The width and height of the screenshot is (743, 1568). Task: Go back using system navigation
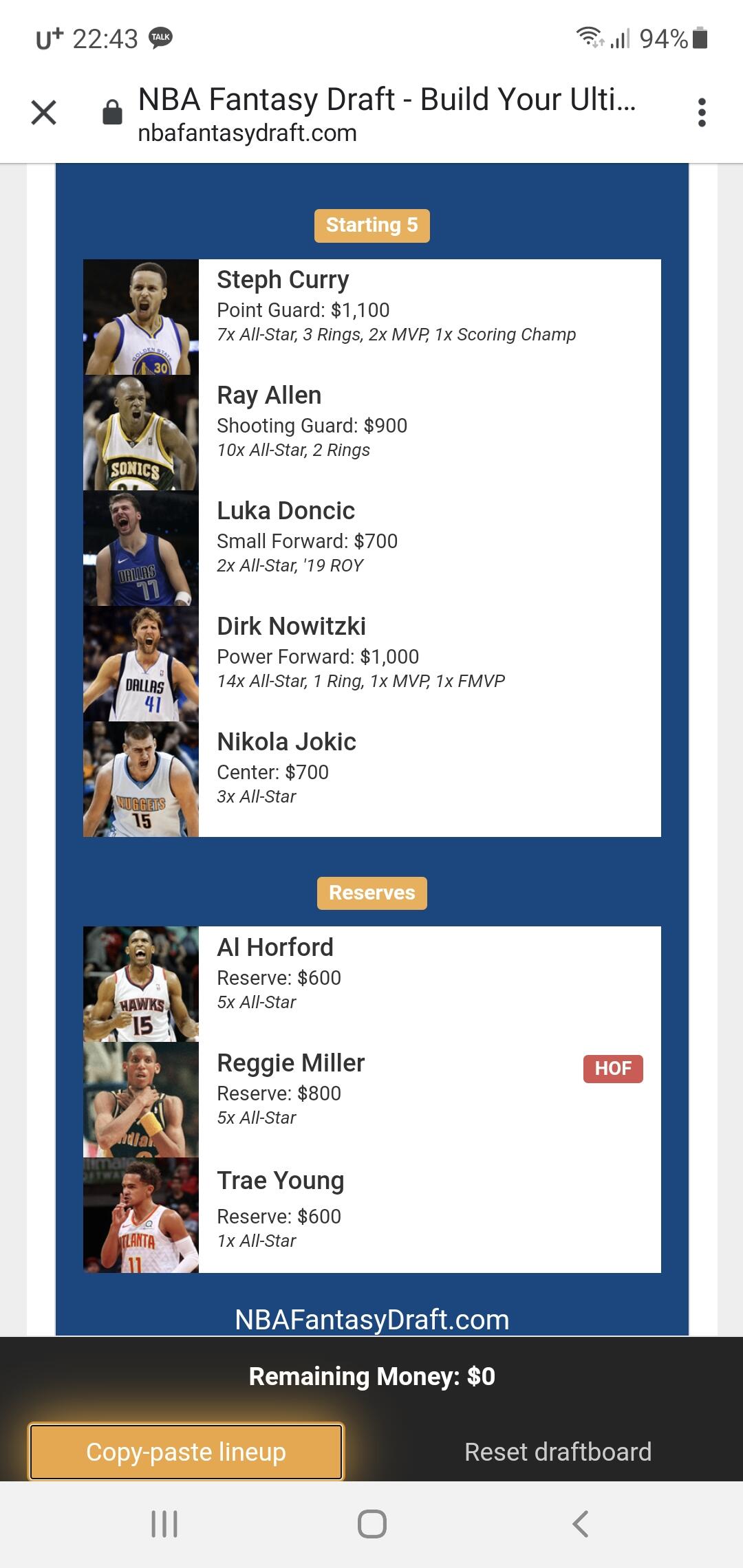coord(580,1523)
